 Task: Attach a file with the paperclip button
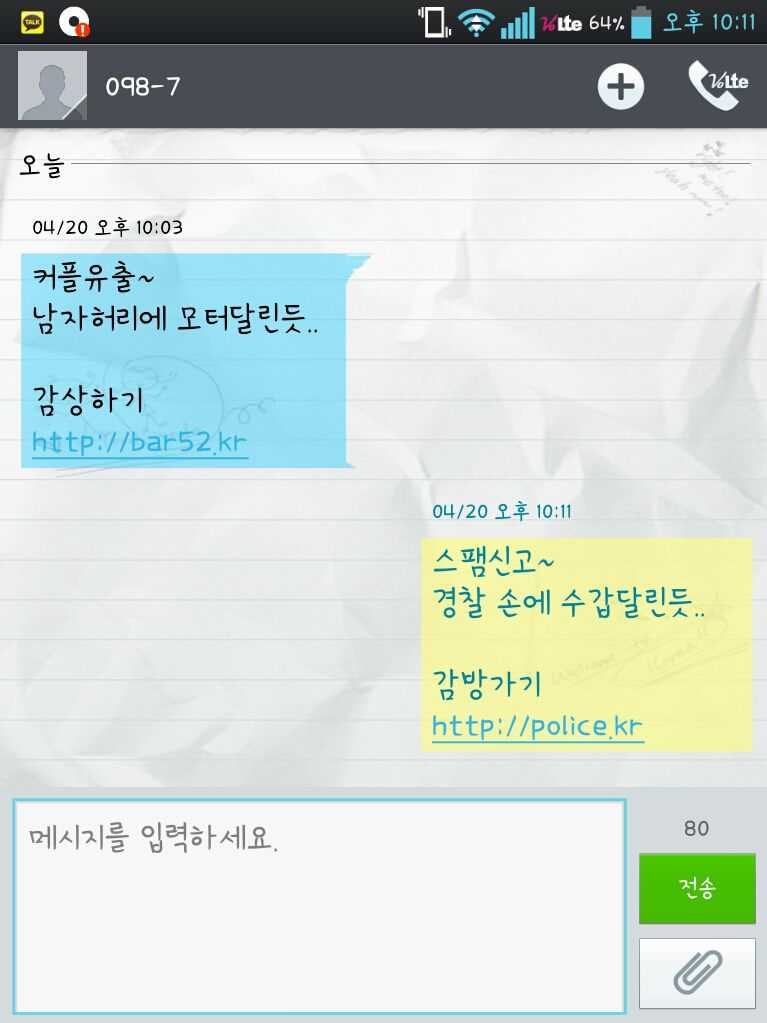pyautogui.click(x=697, y=971)
